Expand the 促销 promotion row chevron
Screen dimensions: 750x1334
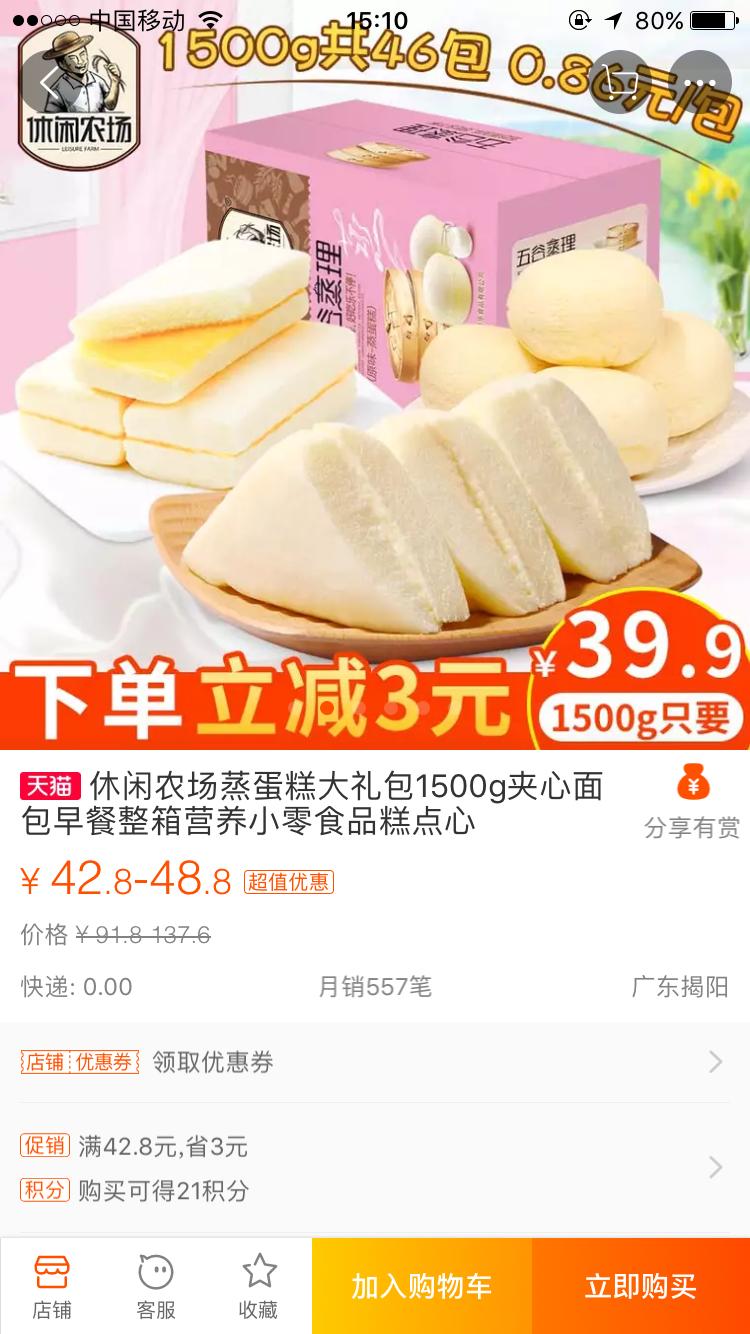(x=716, y=1167)
